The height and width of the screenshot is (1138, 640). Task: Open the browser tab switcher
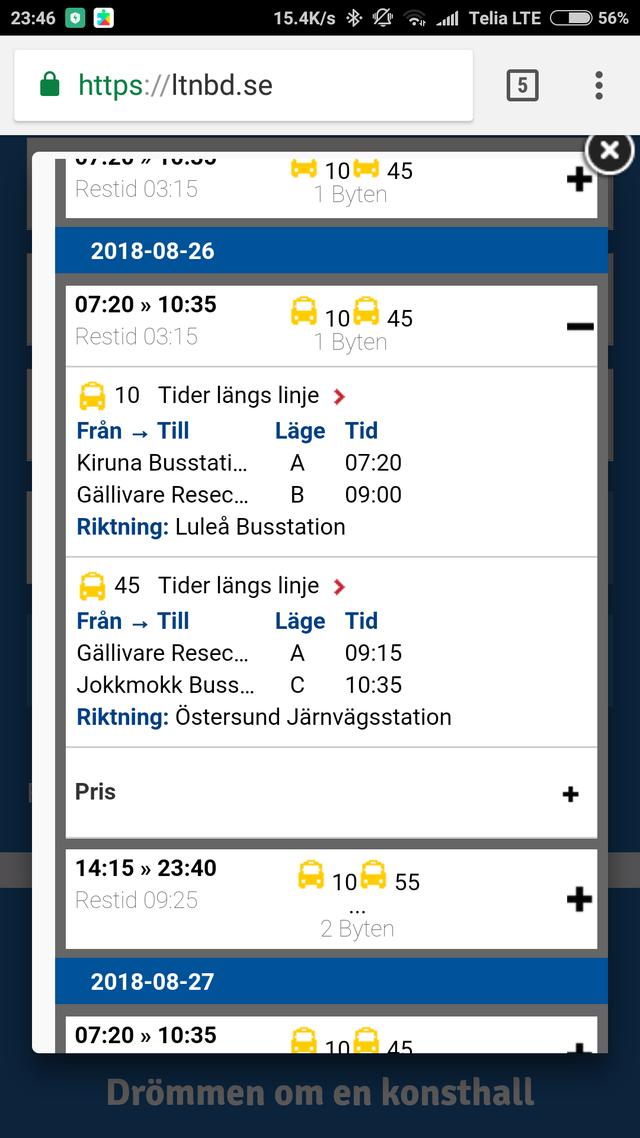point(522,86)
